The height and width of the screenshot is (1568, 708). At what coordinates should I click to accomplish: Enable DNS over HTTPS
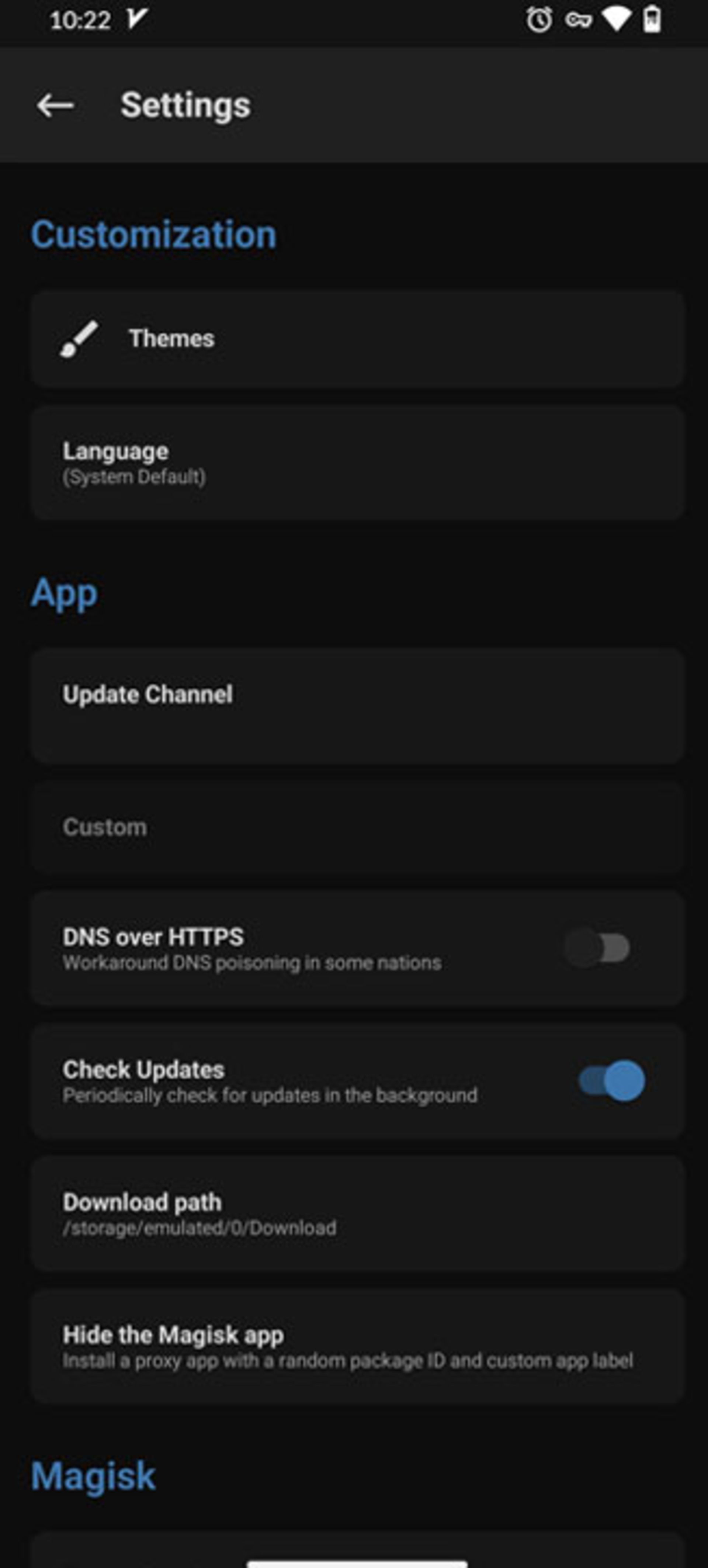pos(598,948)
